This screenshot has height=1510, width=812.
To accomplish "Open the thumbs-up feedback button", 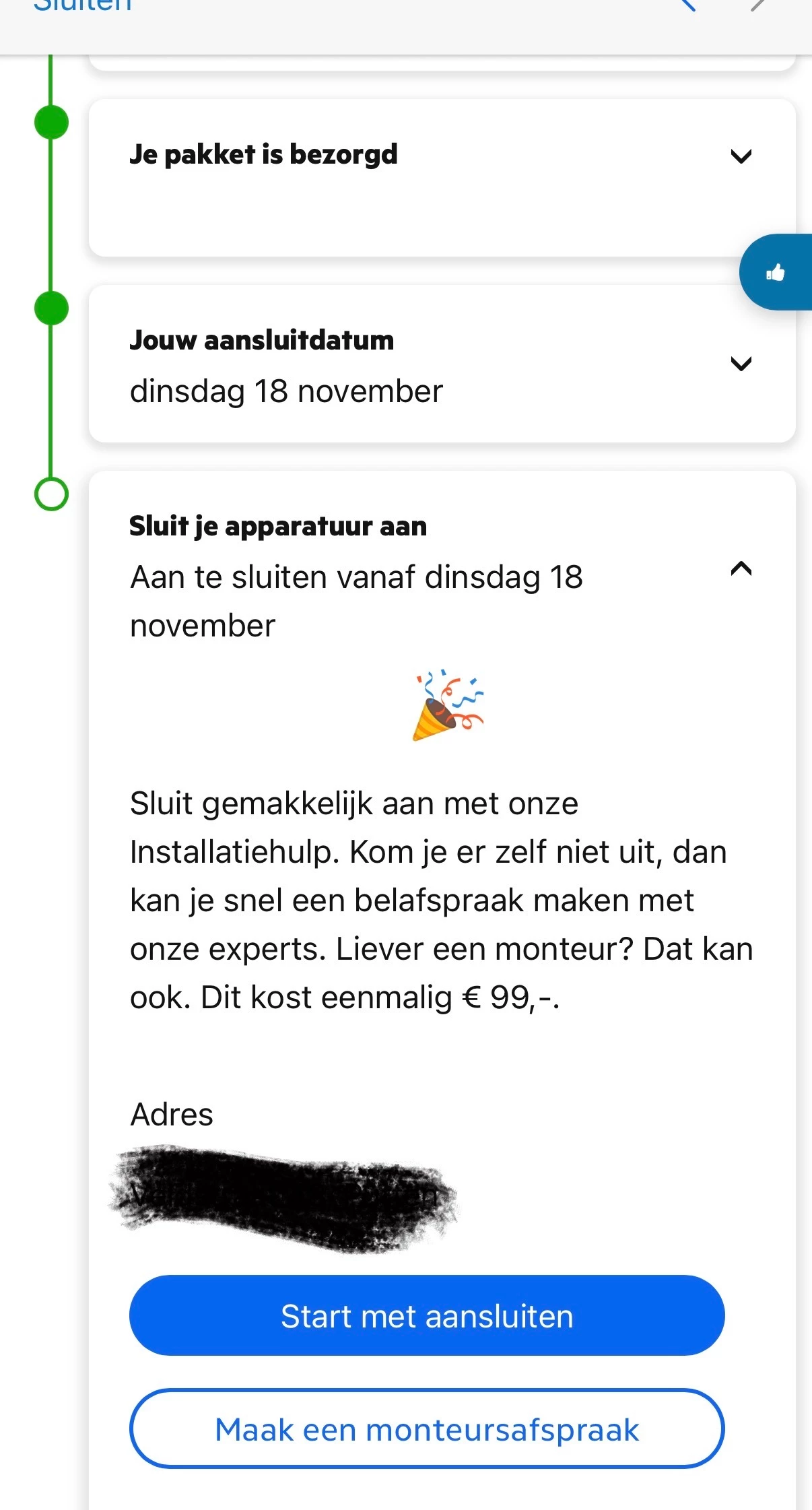I will click(x=776, y=272).
